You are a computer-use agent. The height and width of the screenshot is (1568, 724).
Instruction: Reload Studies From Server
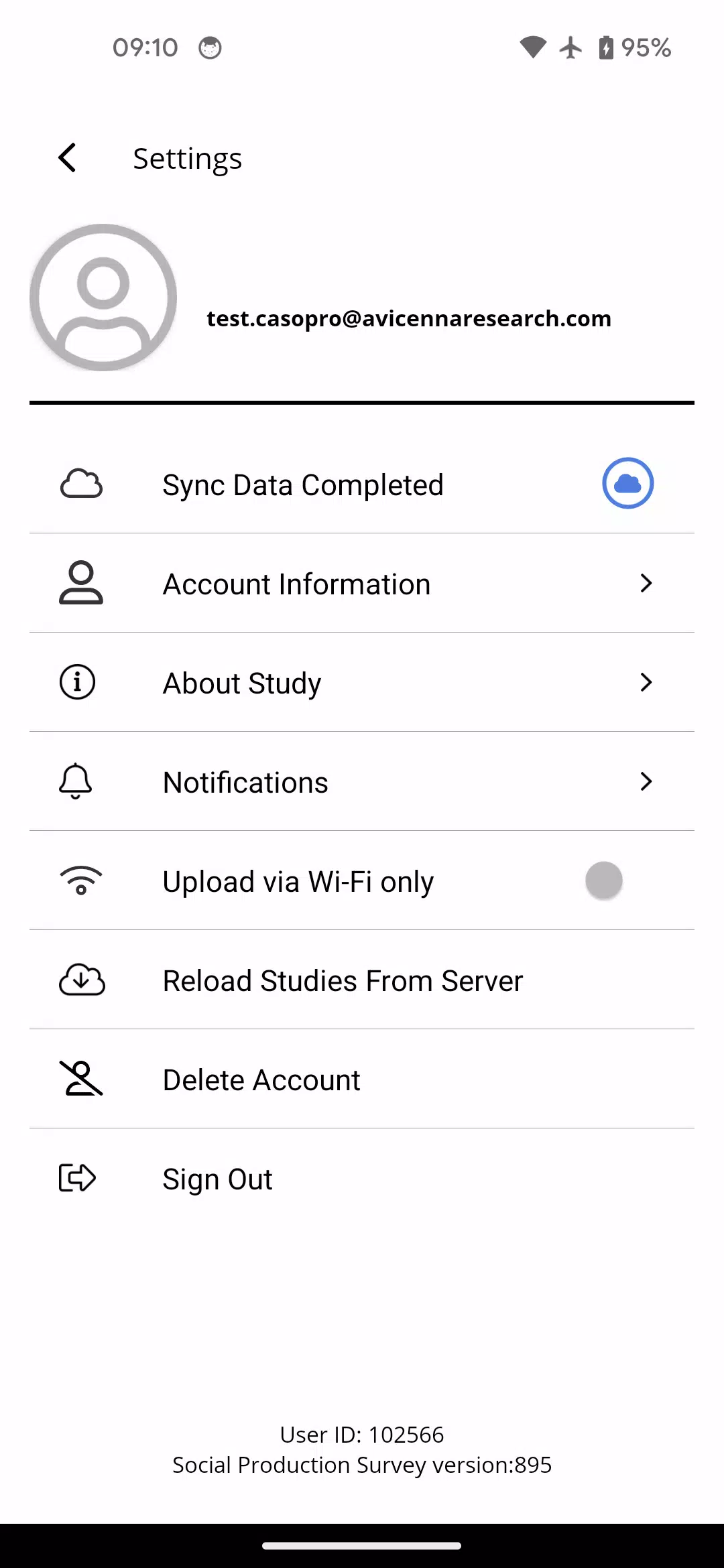pyautogui.click(x=362, y=980)
